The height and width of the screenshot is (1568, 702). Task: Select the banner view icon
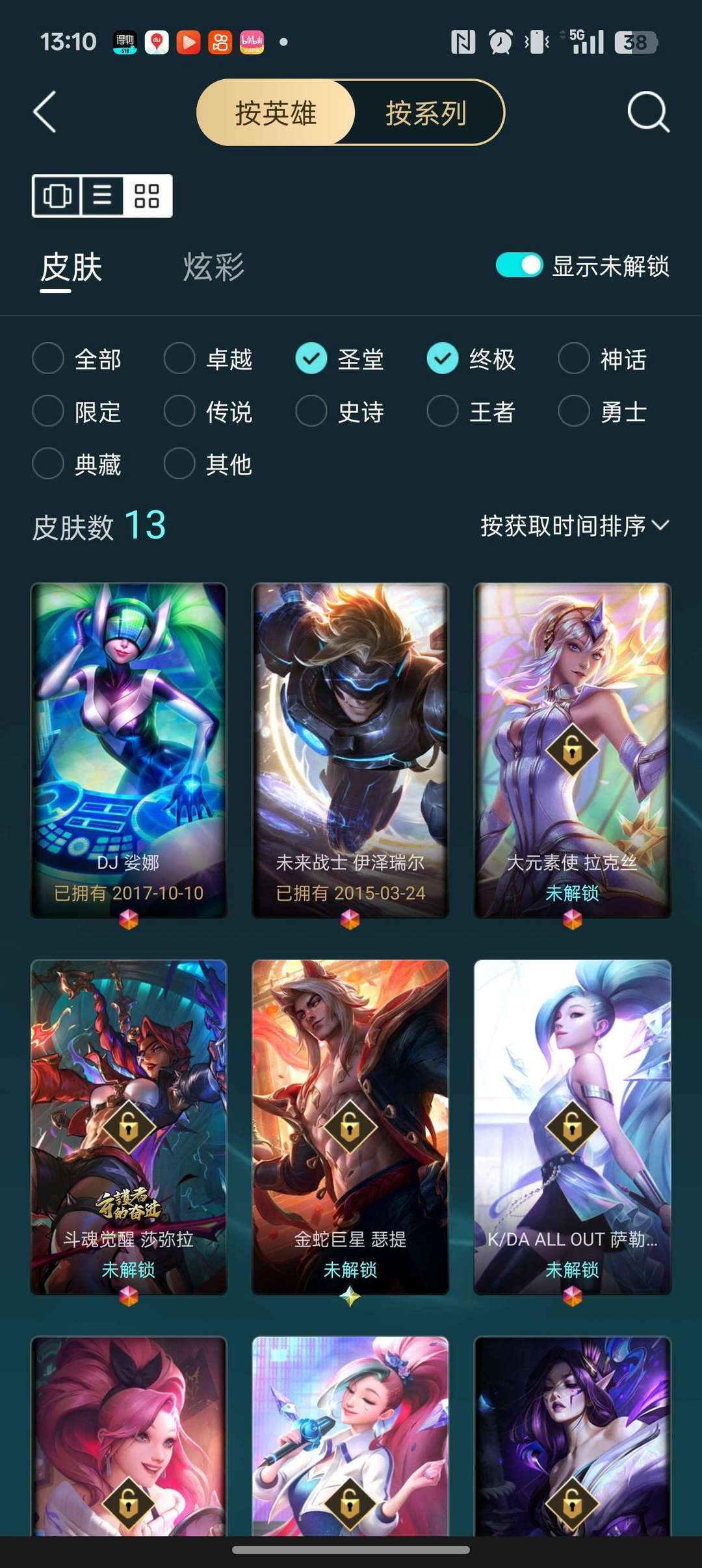click(x=57, y=197)
